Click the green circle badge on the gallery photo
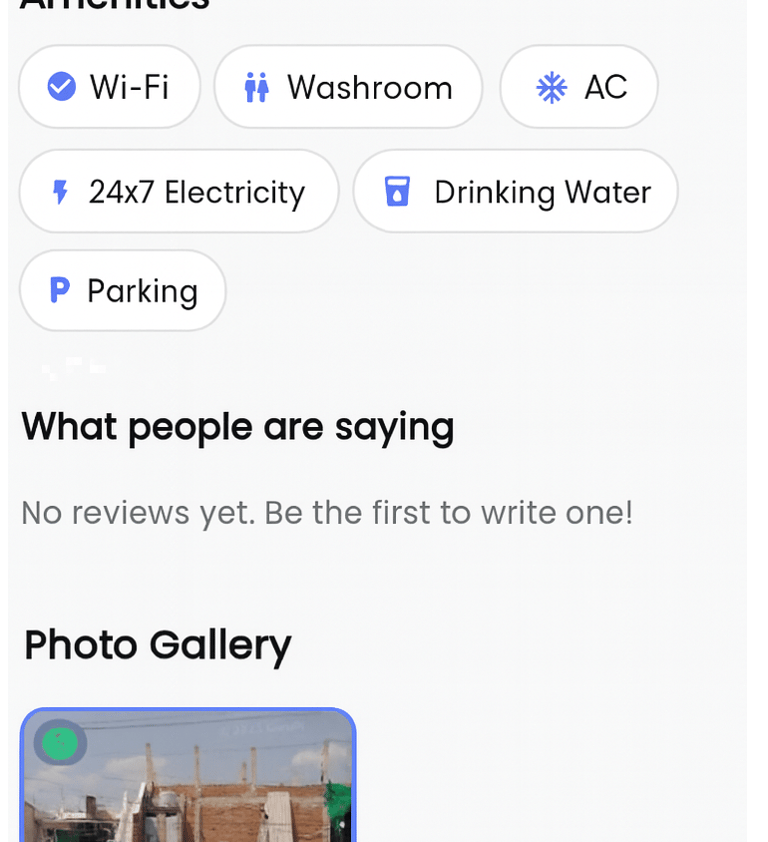This screenshot has width=768, height=842. point(61,743)
